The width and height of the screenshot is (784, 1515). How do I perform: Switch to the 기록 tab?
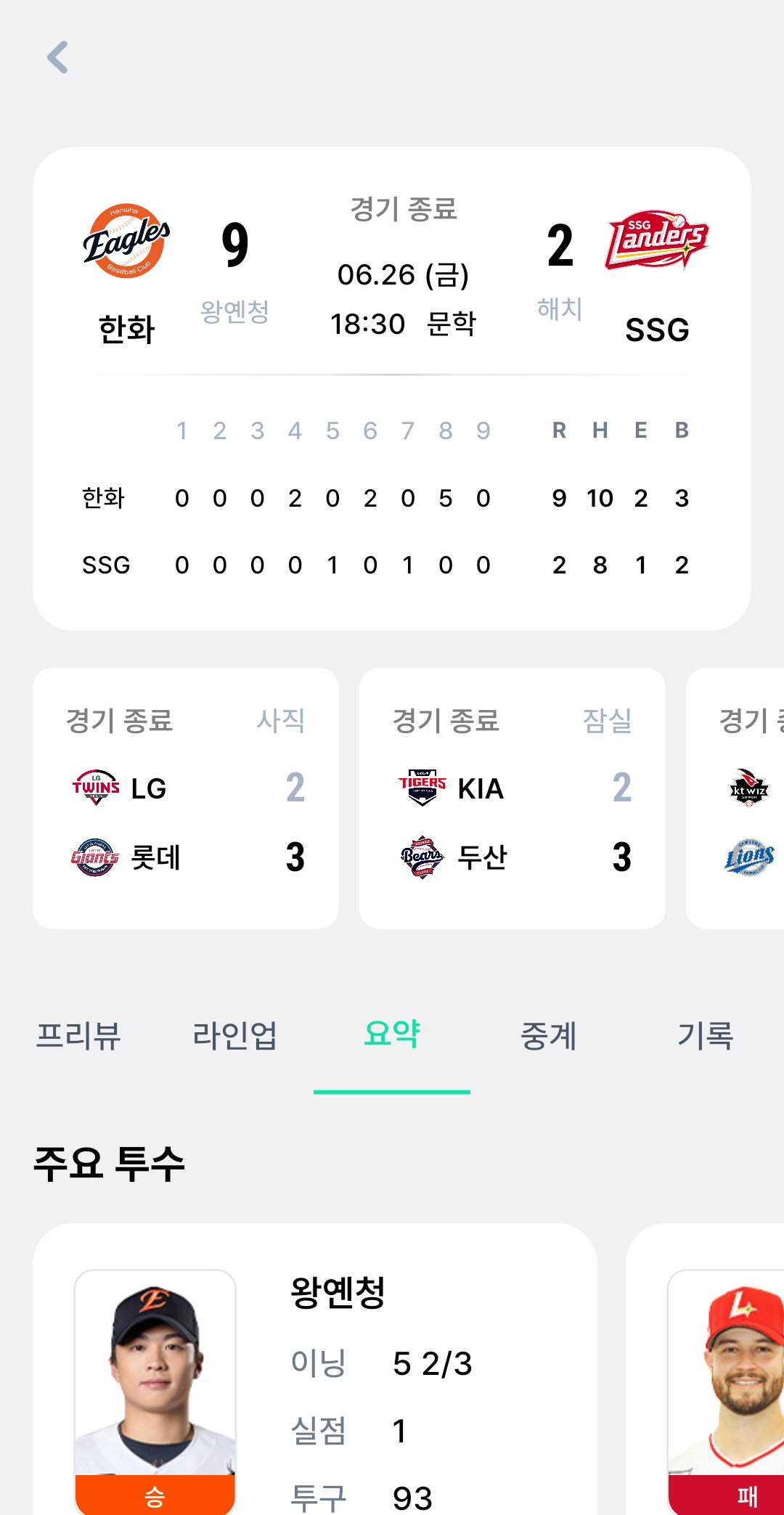[706, 1035]
